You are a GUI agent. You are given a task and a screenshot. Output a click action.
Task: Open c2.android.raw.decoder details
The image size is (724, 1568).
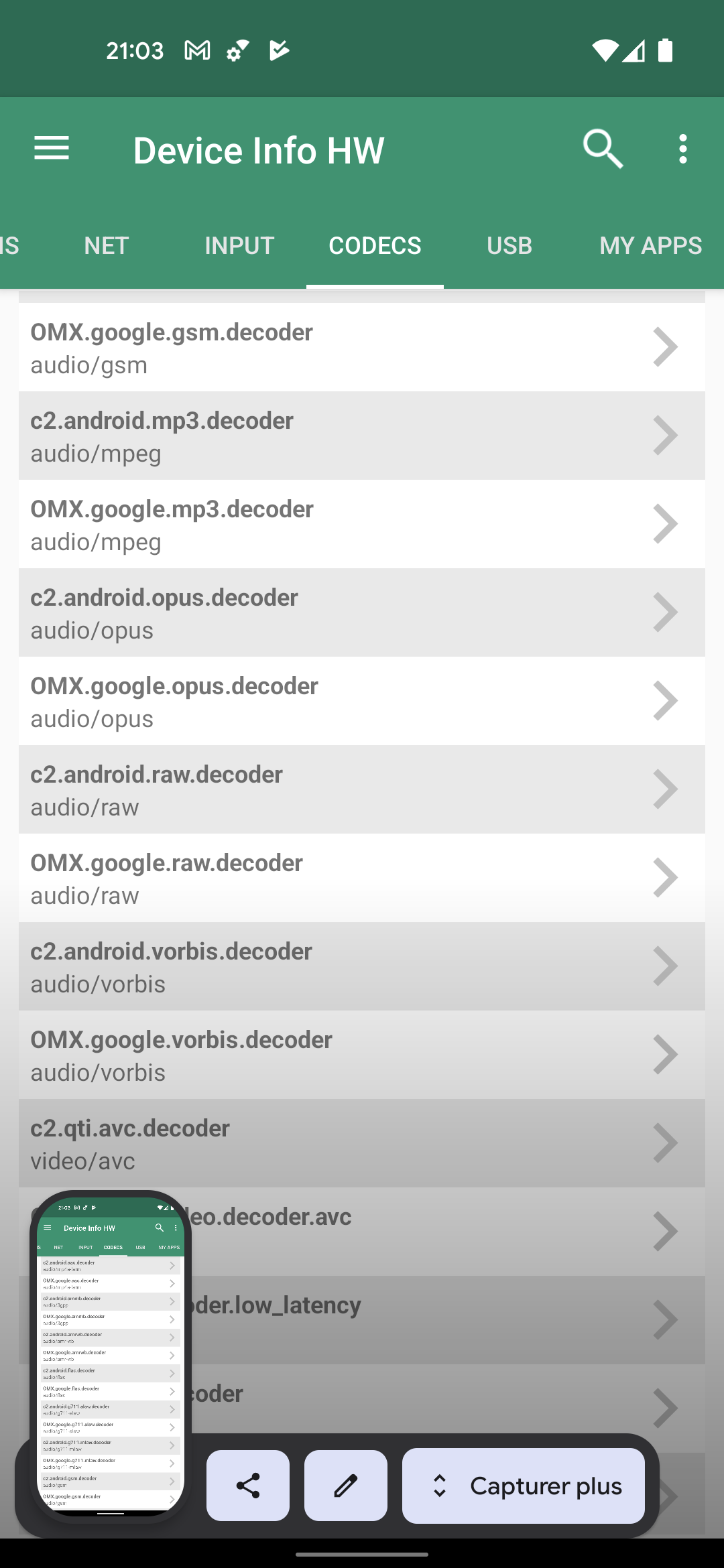pyautogui.click(x=362, y=789)
